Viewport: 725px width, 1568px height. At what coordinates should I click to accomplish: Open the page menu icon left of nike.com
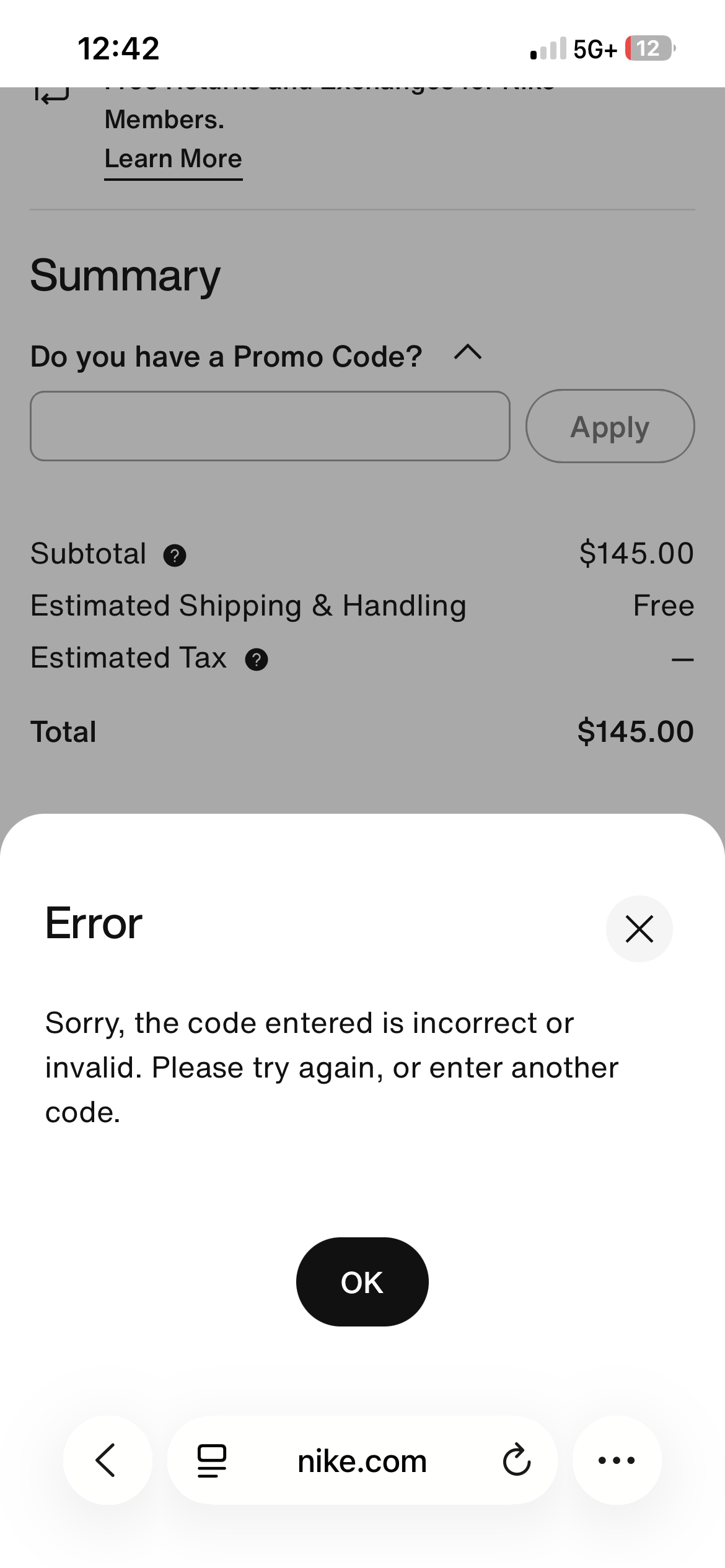[212, 1461]
